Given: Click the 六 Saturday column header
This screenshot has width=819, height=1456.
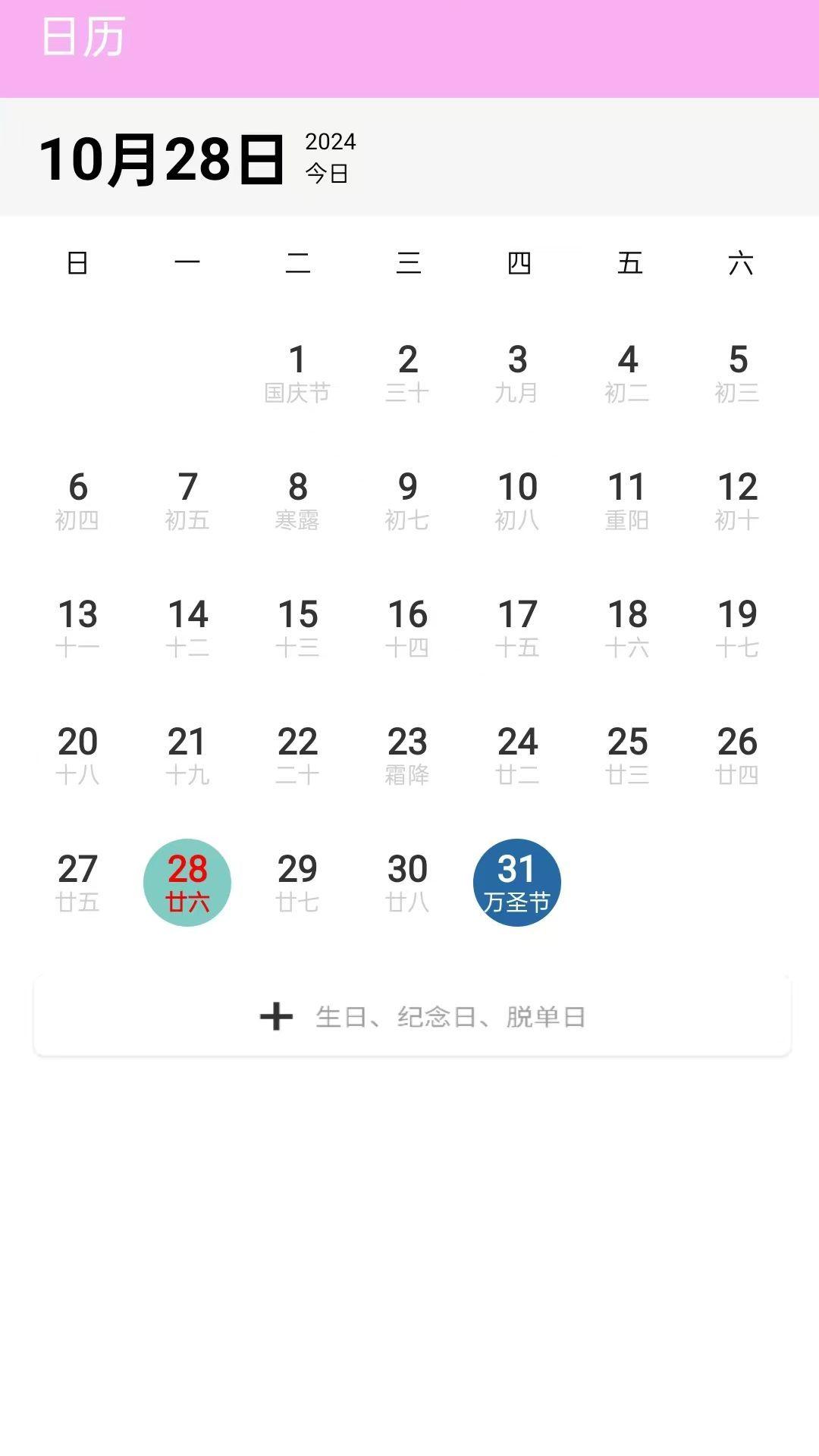Looking at the screenshot, I should (737, 264).
